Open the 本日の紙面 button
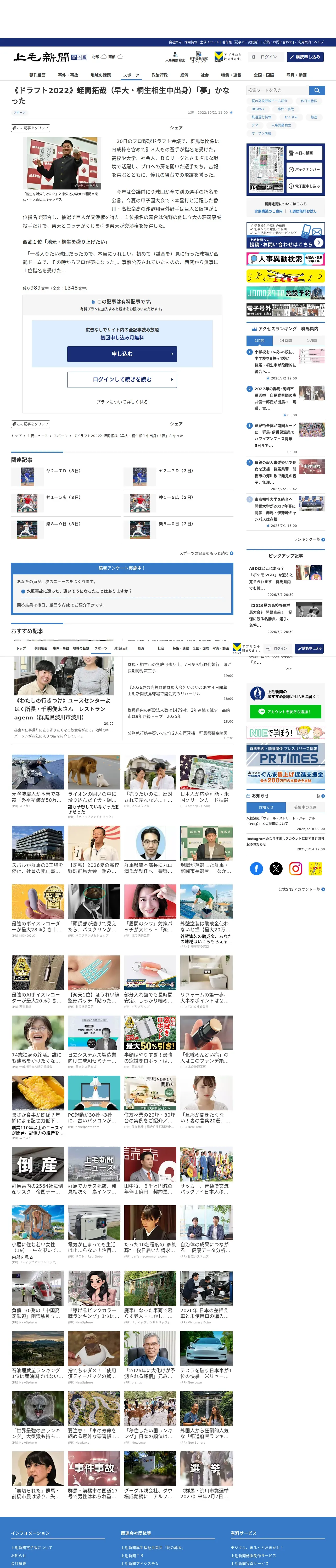The height and width of the screenshot is (1568, 336). (304, 153)
